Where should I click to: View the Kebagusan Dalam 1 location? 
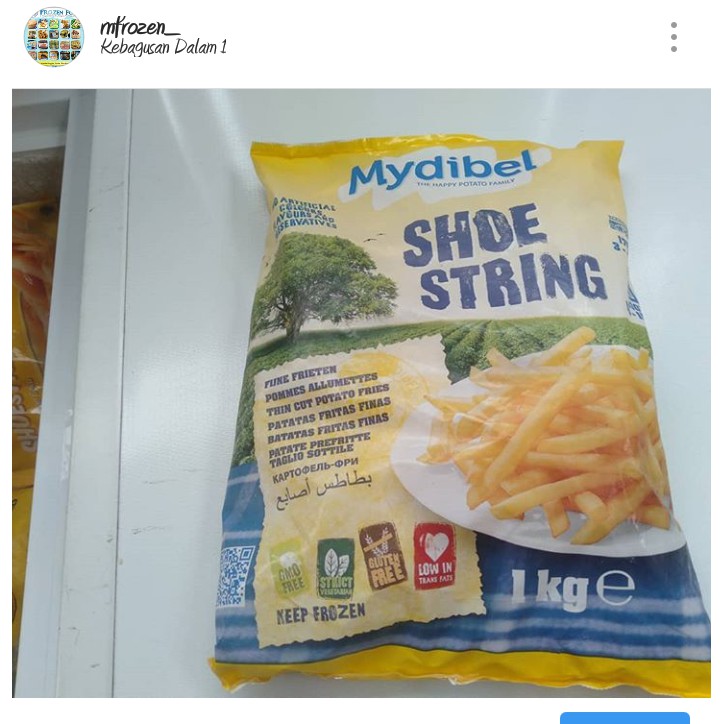tap(163, 48)
